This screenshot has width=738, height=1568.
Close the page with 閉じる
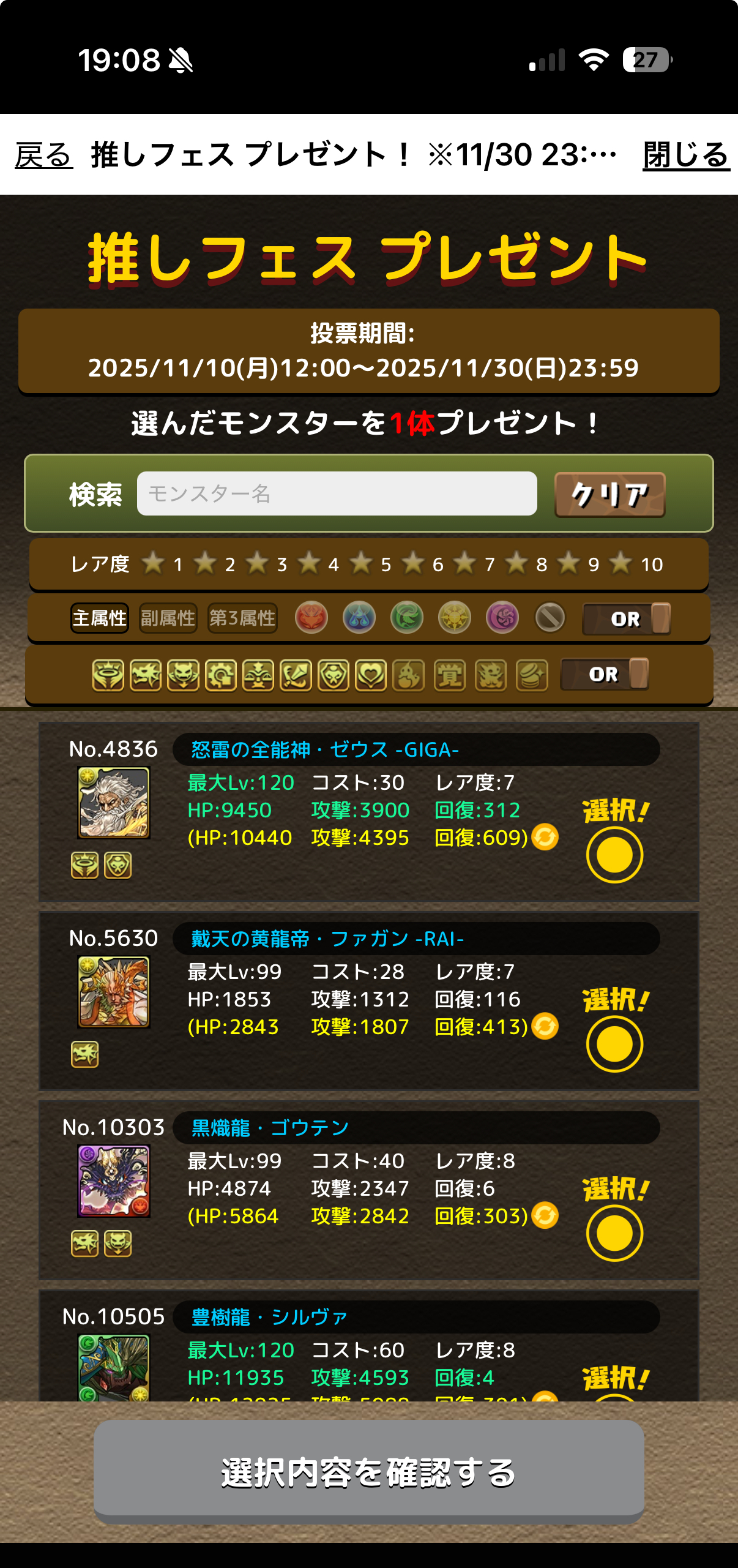click(x=685, y=155)
